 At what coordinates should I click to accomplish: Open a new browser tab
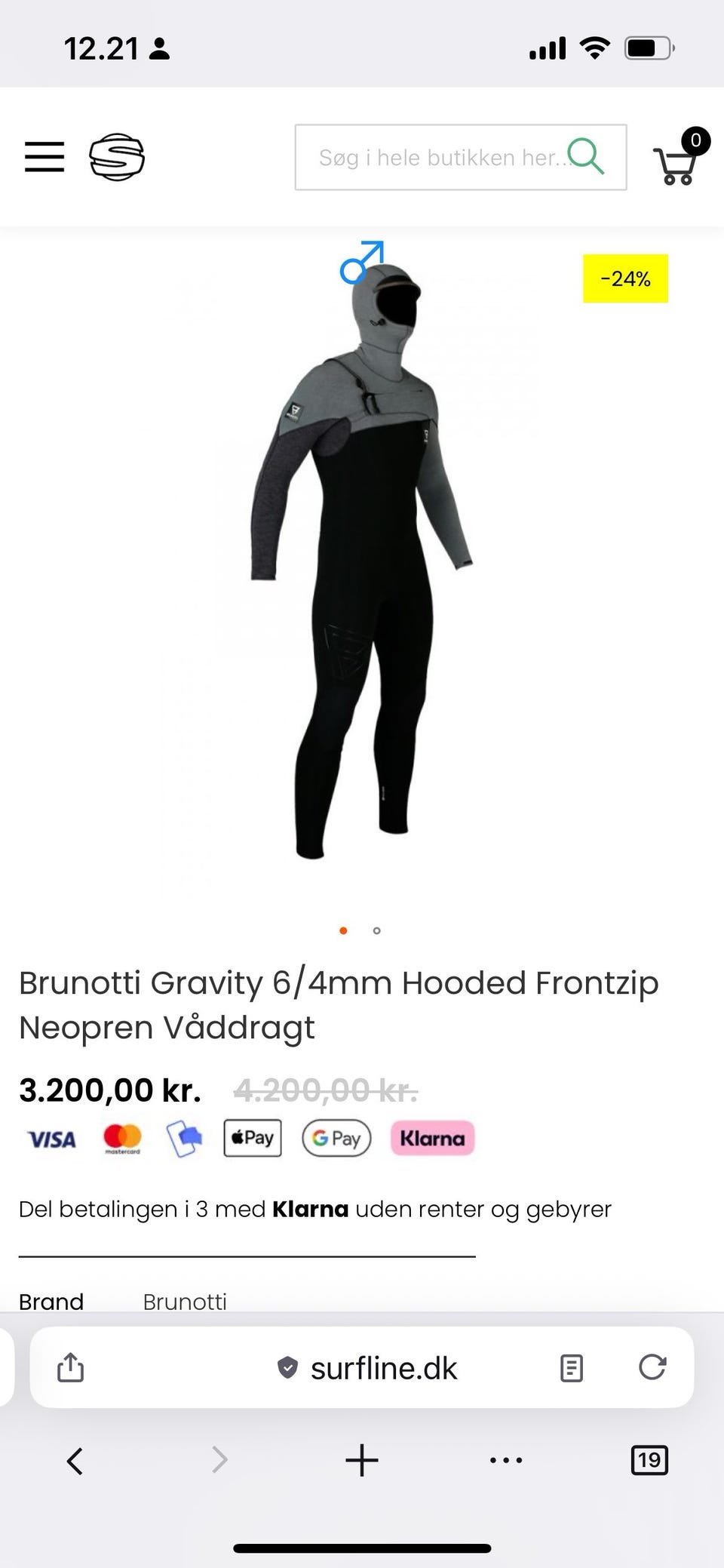(x=362, y=1460)
